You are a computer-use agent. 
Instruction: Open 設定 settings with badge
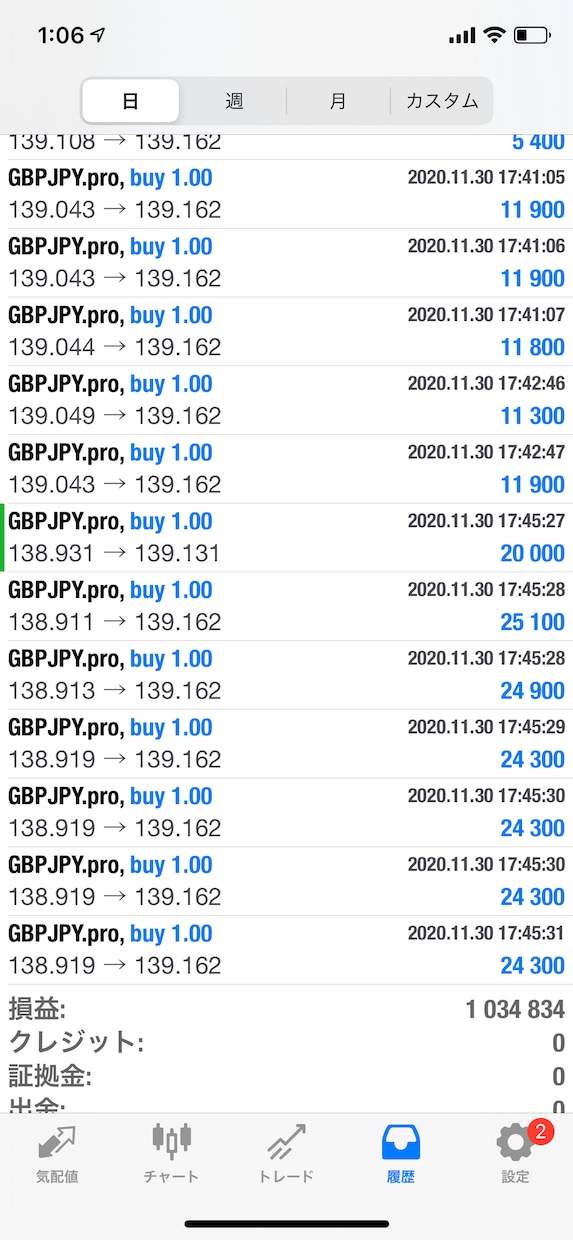(516, 1153)
